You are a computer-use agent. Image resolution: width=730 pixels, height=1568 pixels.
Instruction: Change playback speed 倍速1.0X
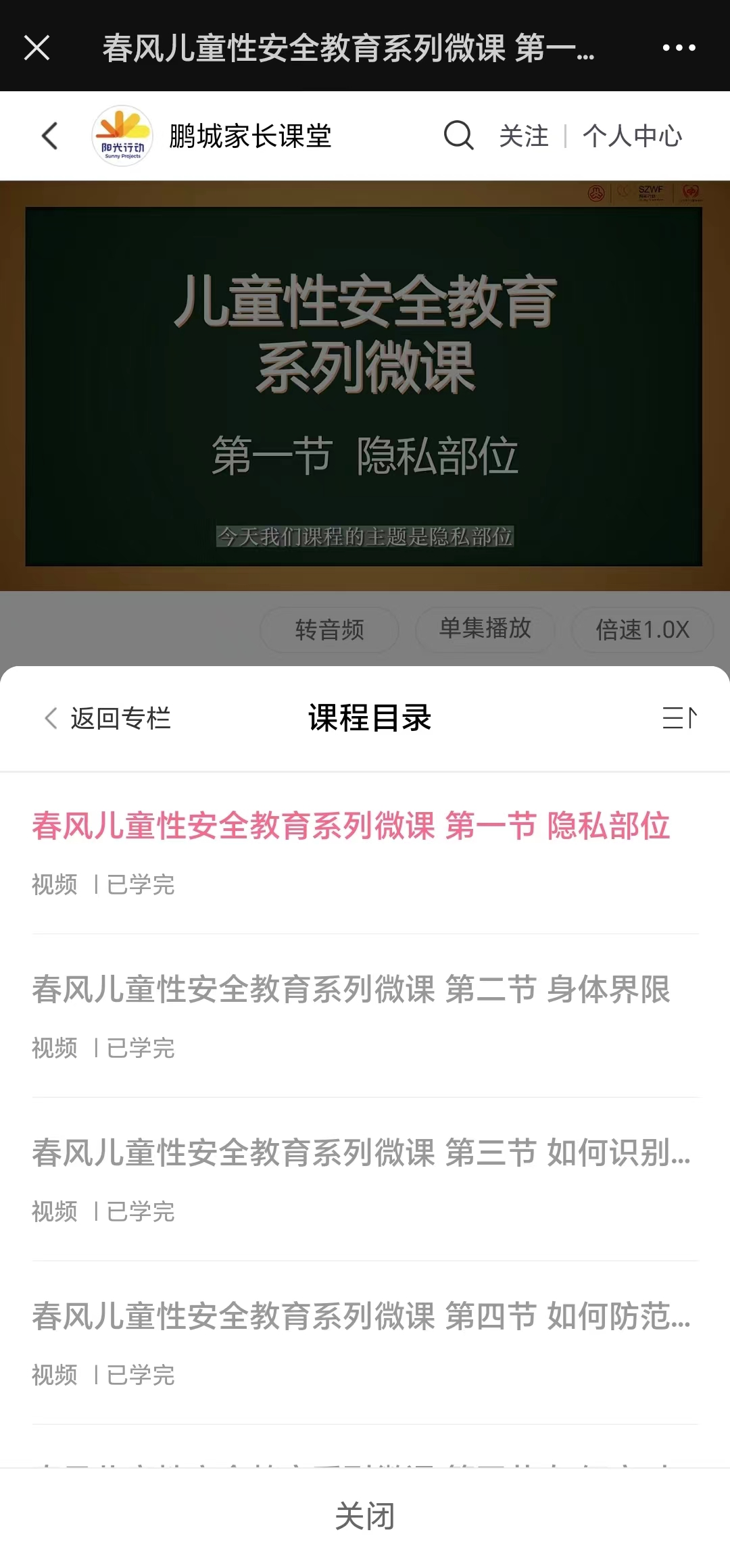click(642, 630)
